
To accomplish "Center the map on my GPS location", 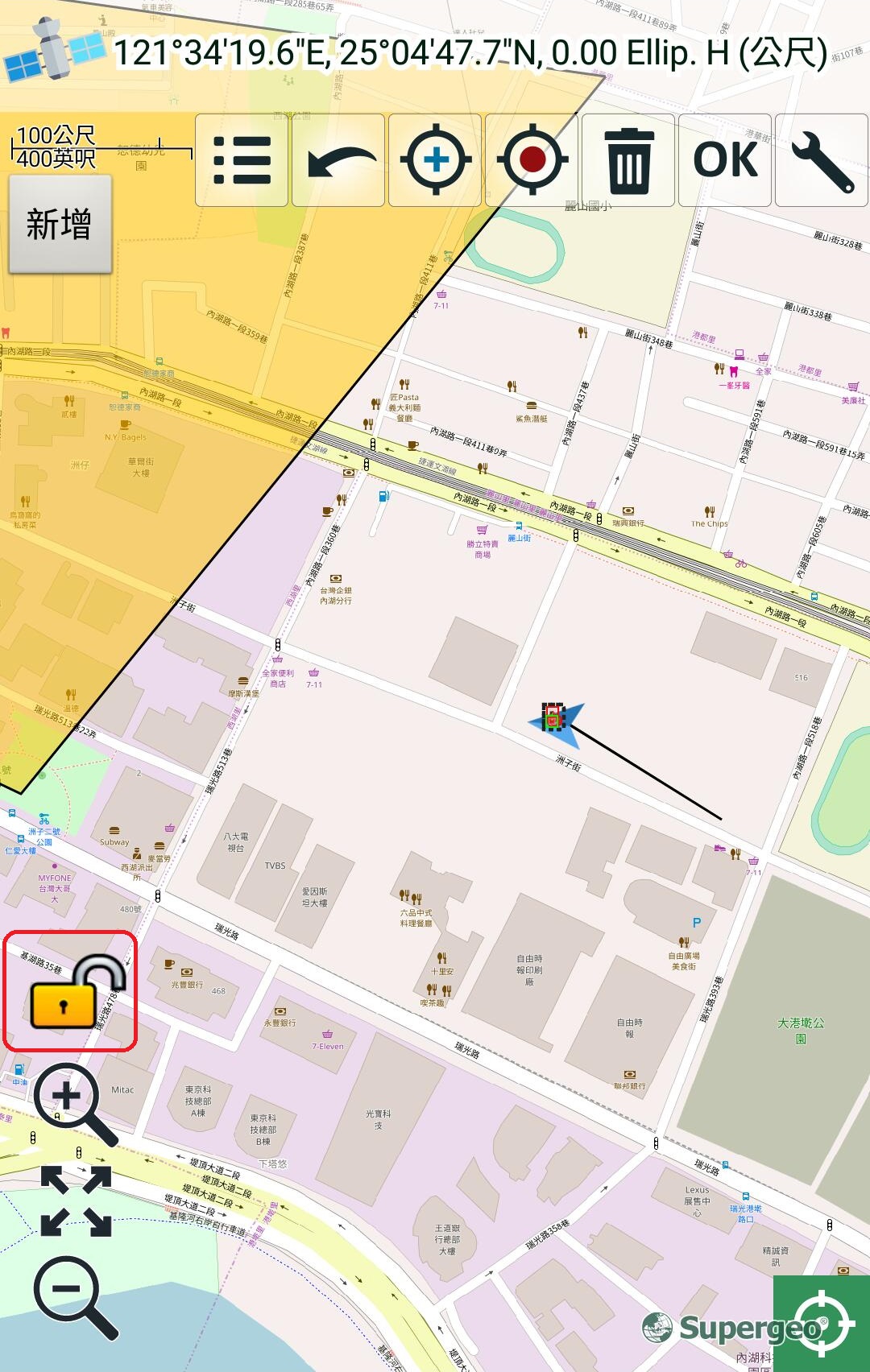I will (x=822, y=1324).
